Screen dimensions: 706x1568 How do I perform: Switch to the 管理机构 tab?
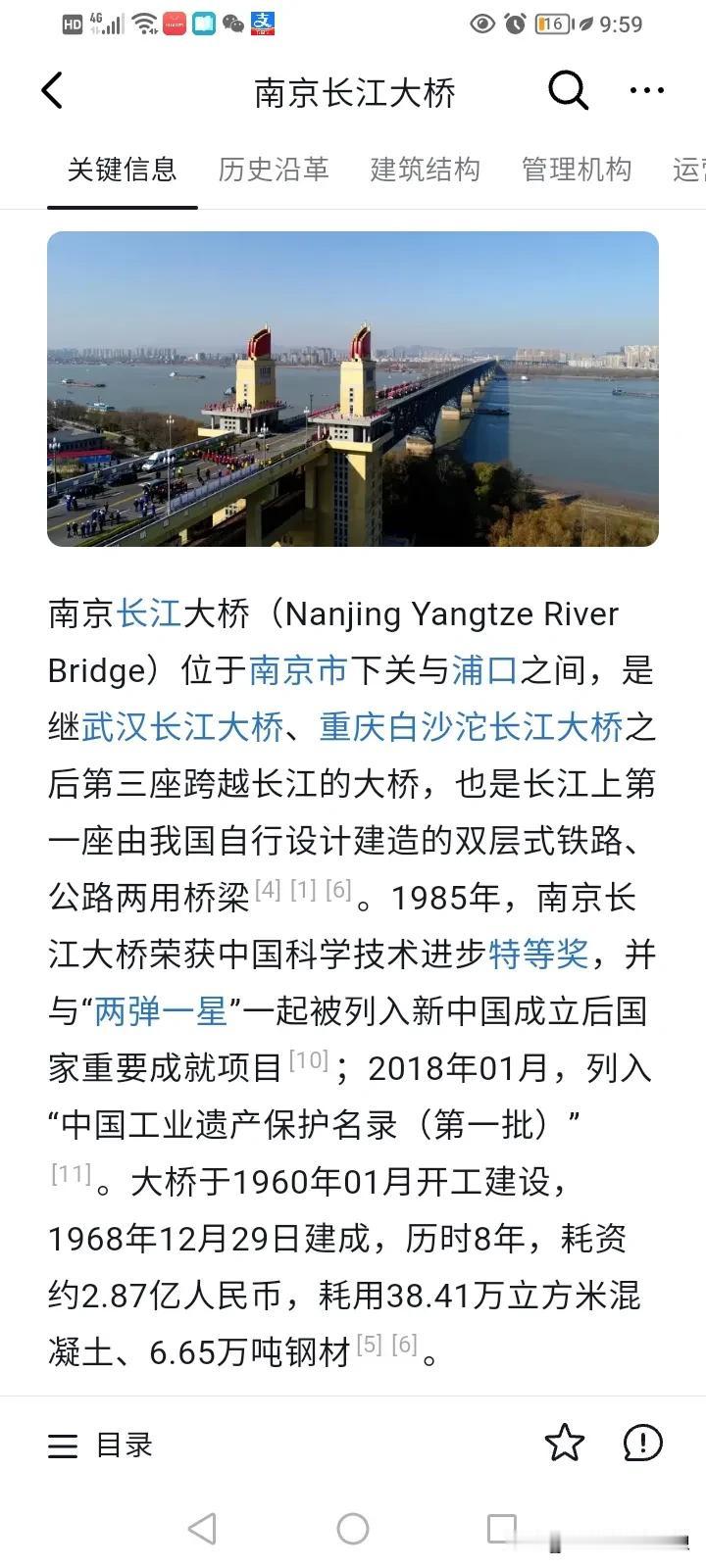(x=576, y=170)
